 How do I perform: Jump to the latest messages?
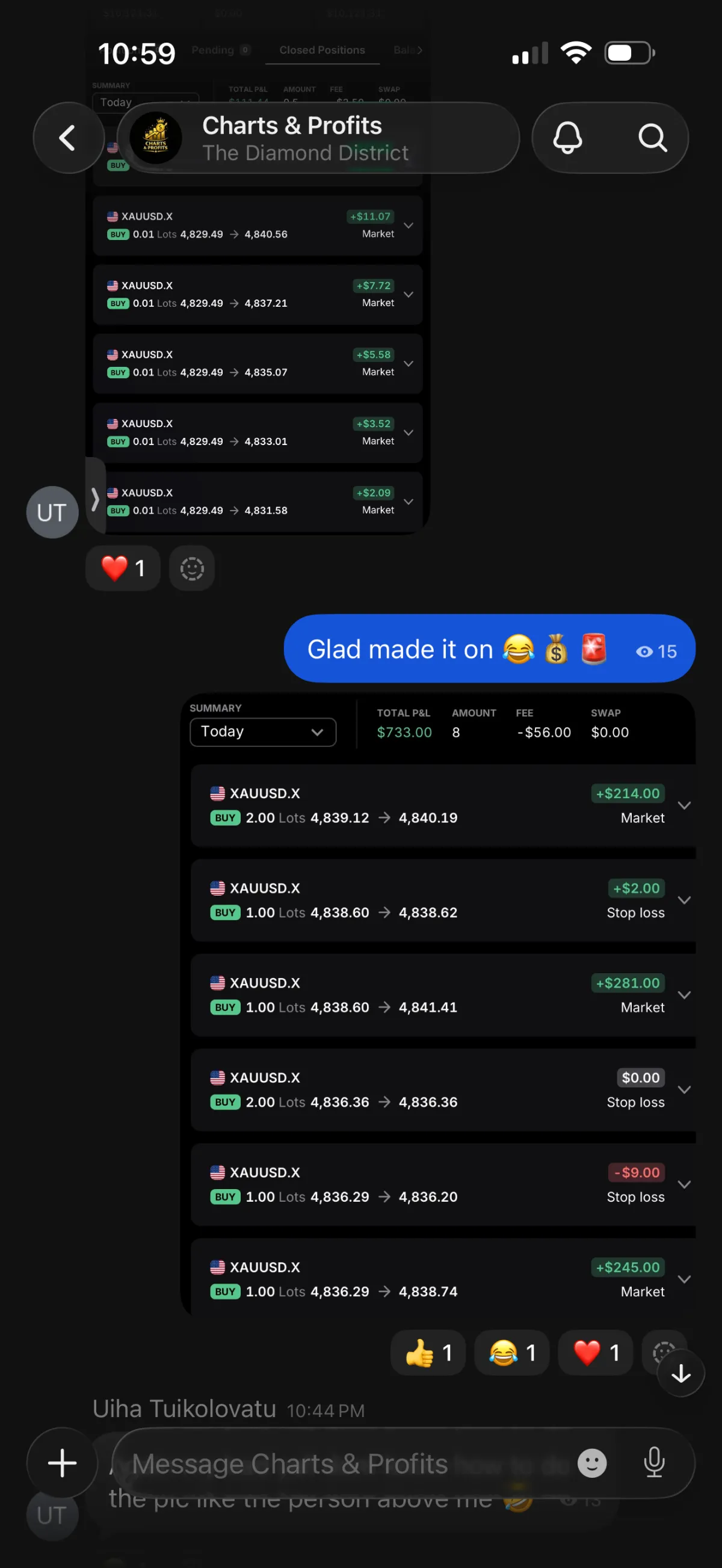[680, 1373]
